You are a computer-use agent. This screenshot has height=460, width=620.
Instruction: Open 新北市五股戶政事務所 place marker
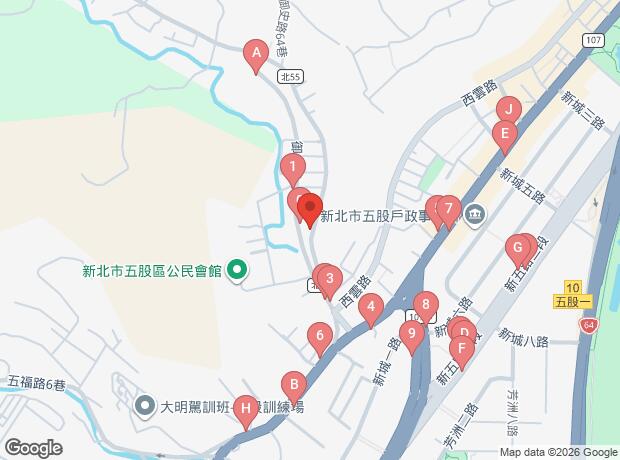tap(475, 211)
